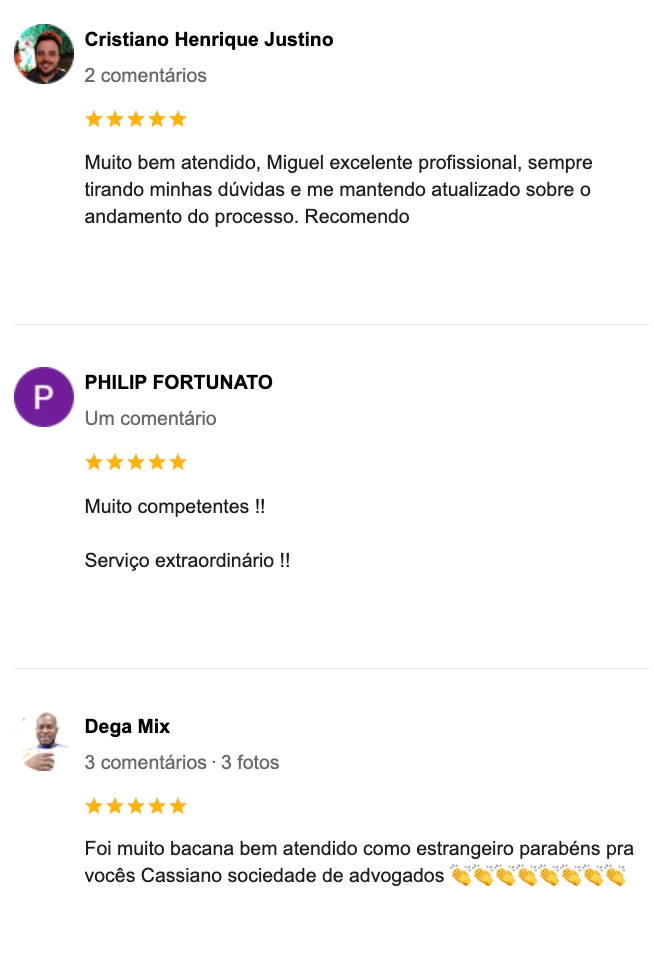Open Cristiano Henrique Justino's profile photo
This screenshot has width=654, height=962.
point(44,54)
